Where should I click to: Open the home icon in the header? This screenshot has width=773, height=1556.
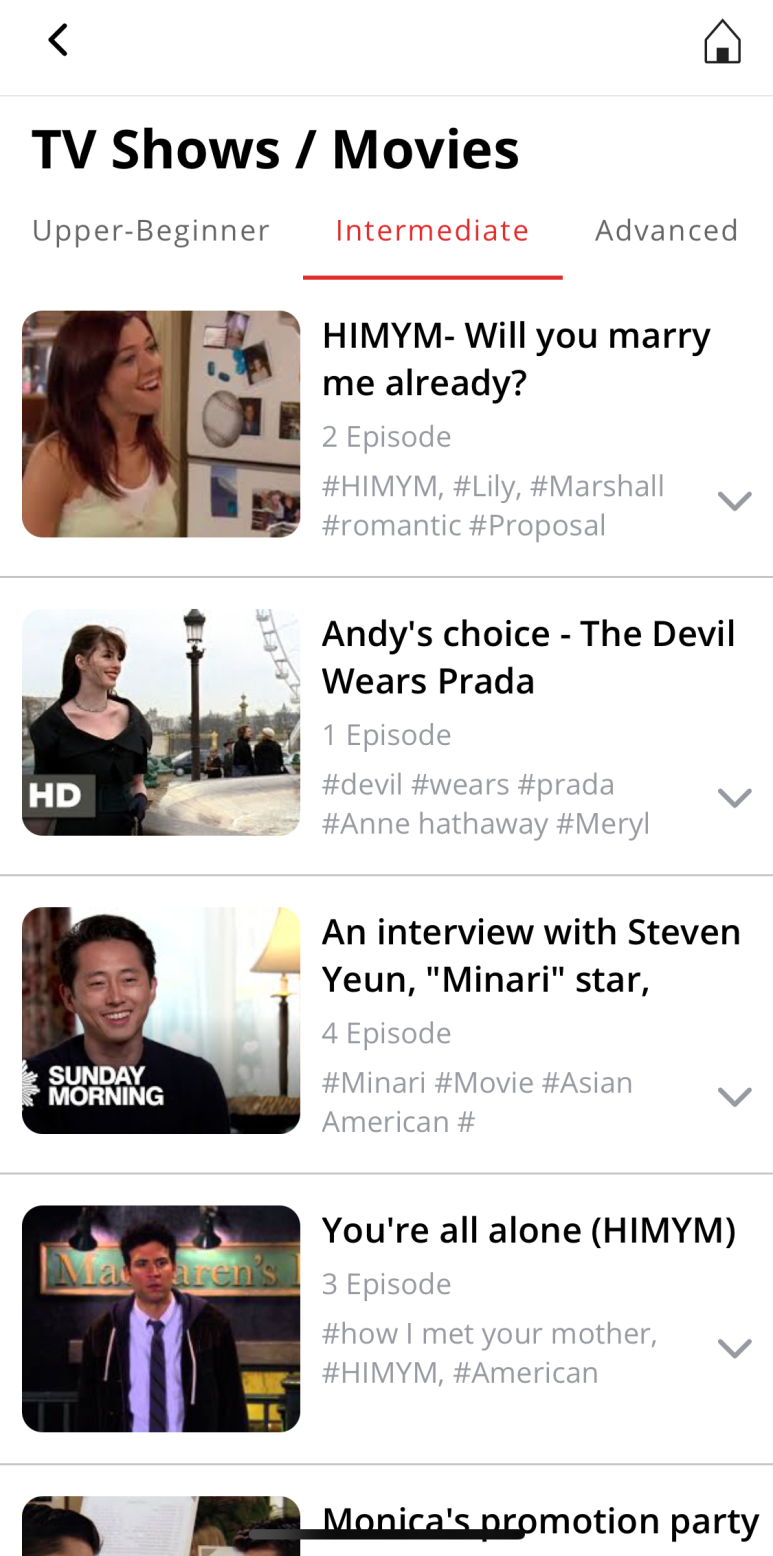point(722,42)
